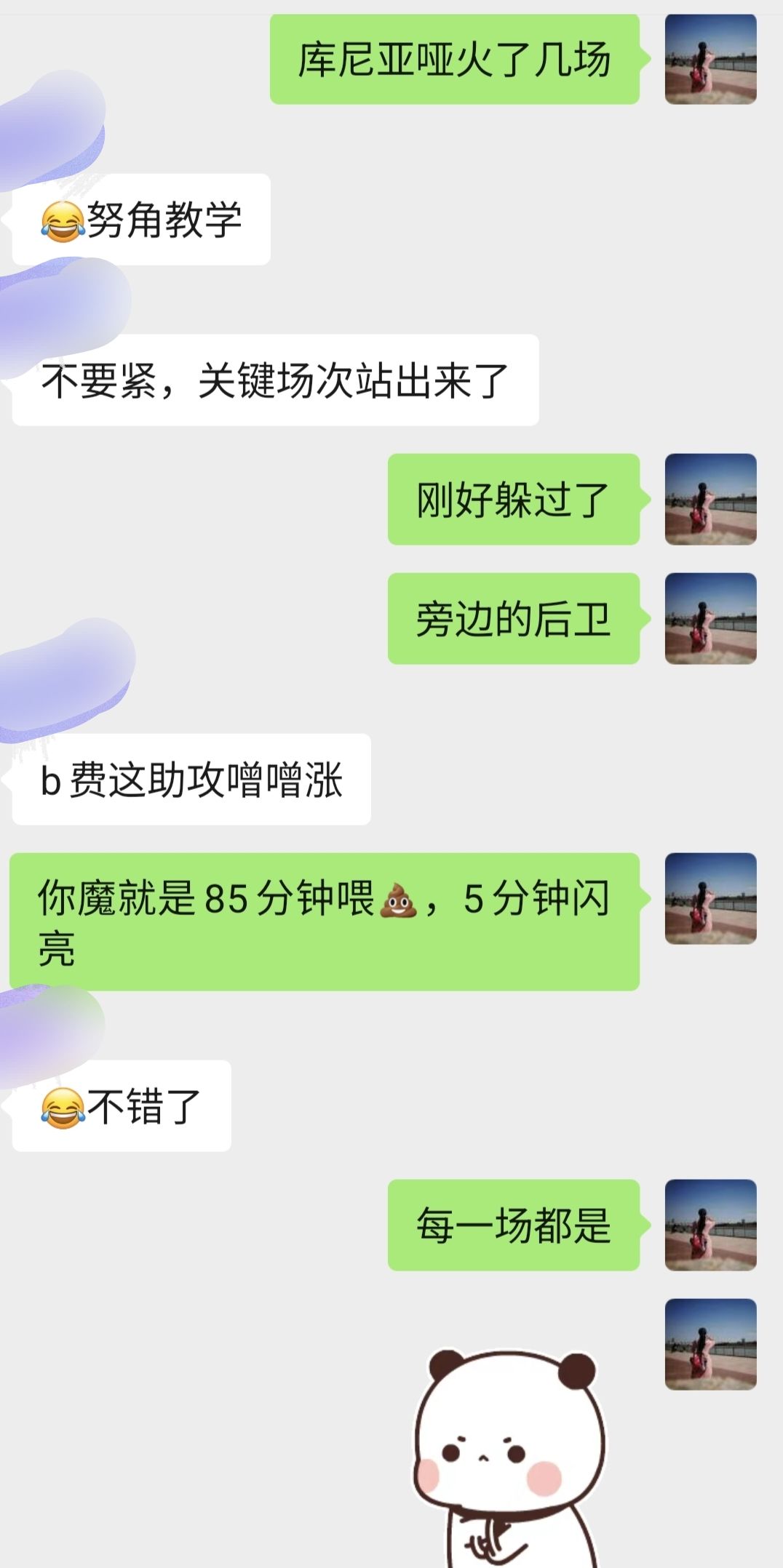Tap avatar beside '你魔就是85分钟' message
Screen dimensions: 783x1568
[710, 899]
